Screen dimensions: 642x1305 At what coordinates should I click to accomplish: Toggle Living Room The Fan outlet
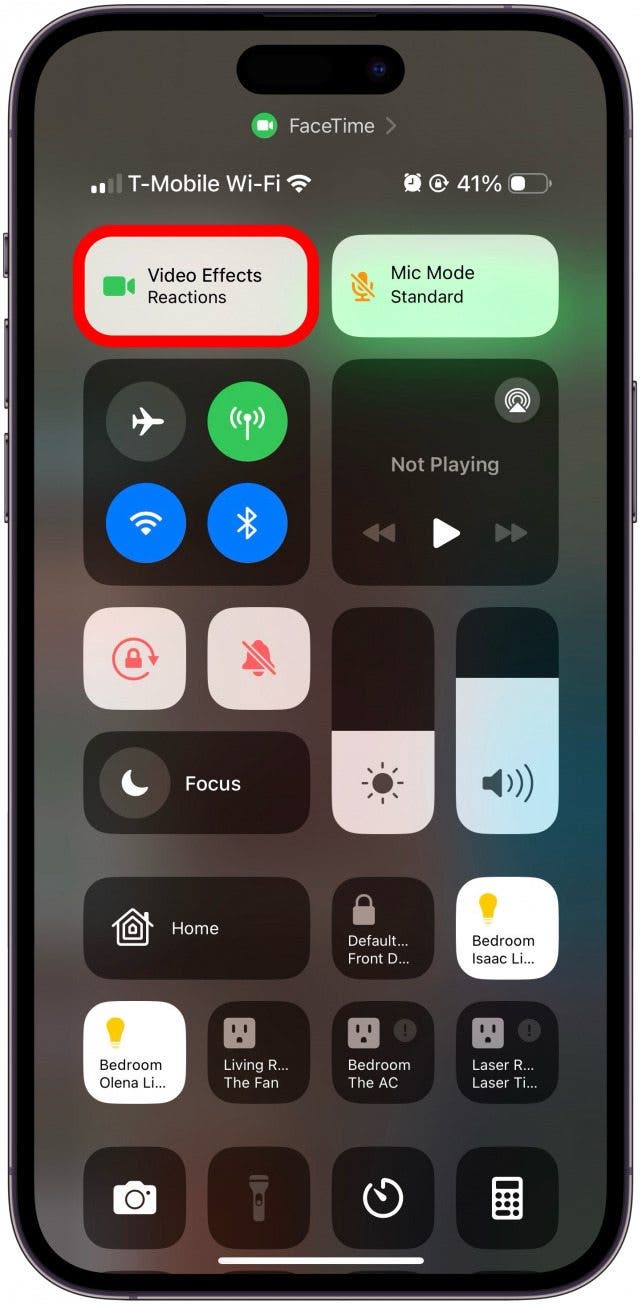pos(258,1052)
